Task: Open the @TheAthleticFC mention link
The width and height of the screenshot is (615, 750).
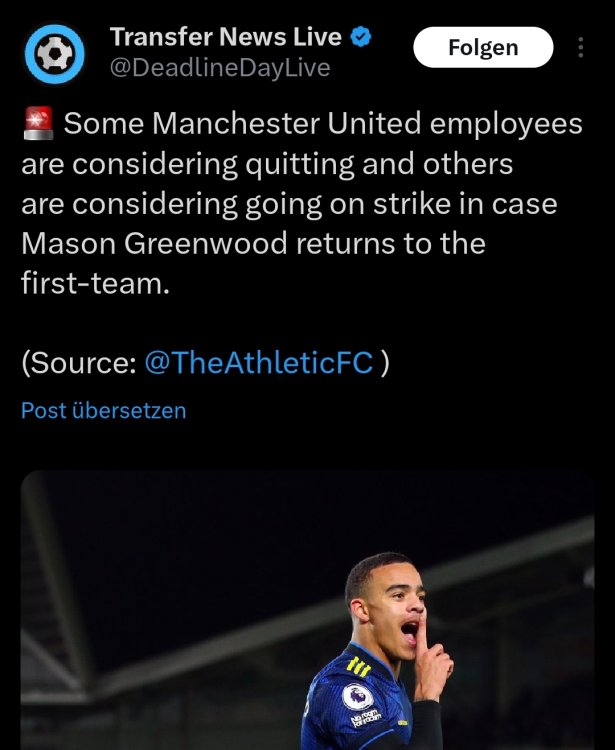Action: (x=259, y=362)
